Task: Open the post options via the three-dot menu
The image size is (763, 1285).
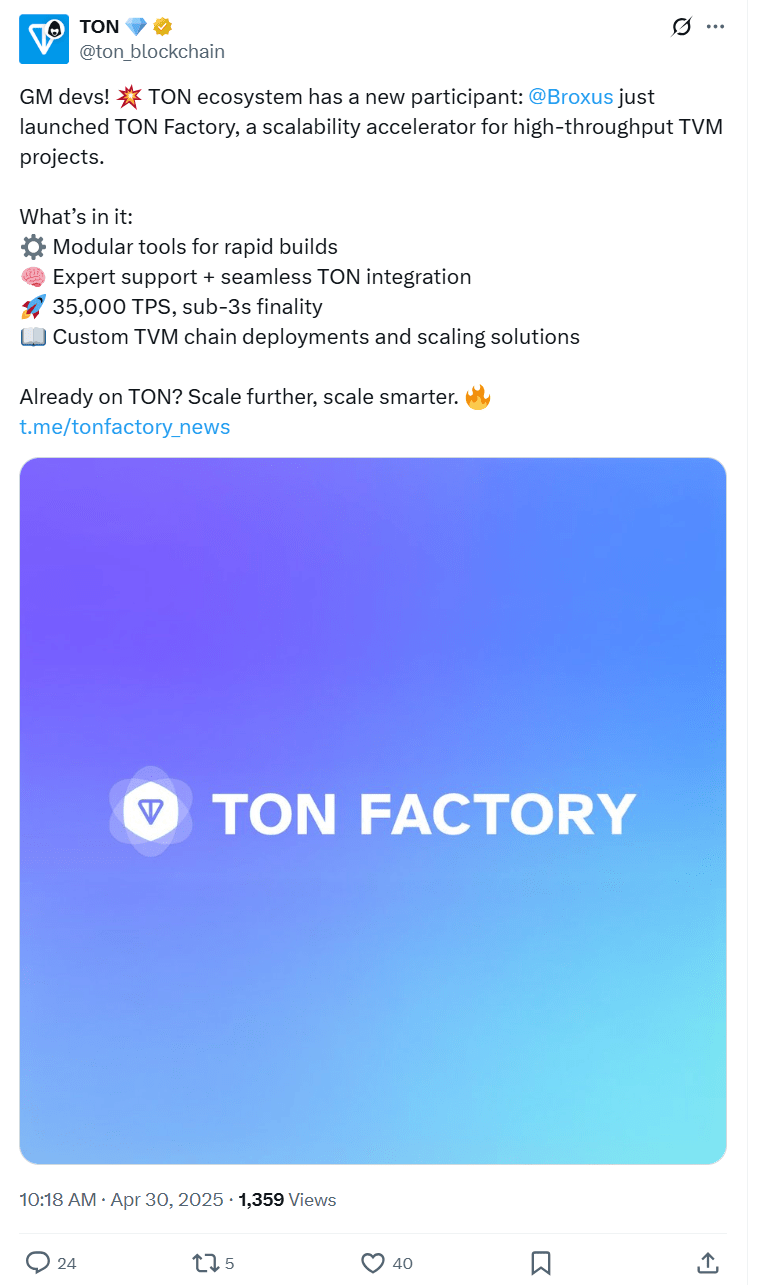Action: [x=716, y=27]
